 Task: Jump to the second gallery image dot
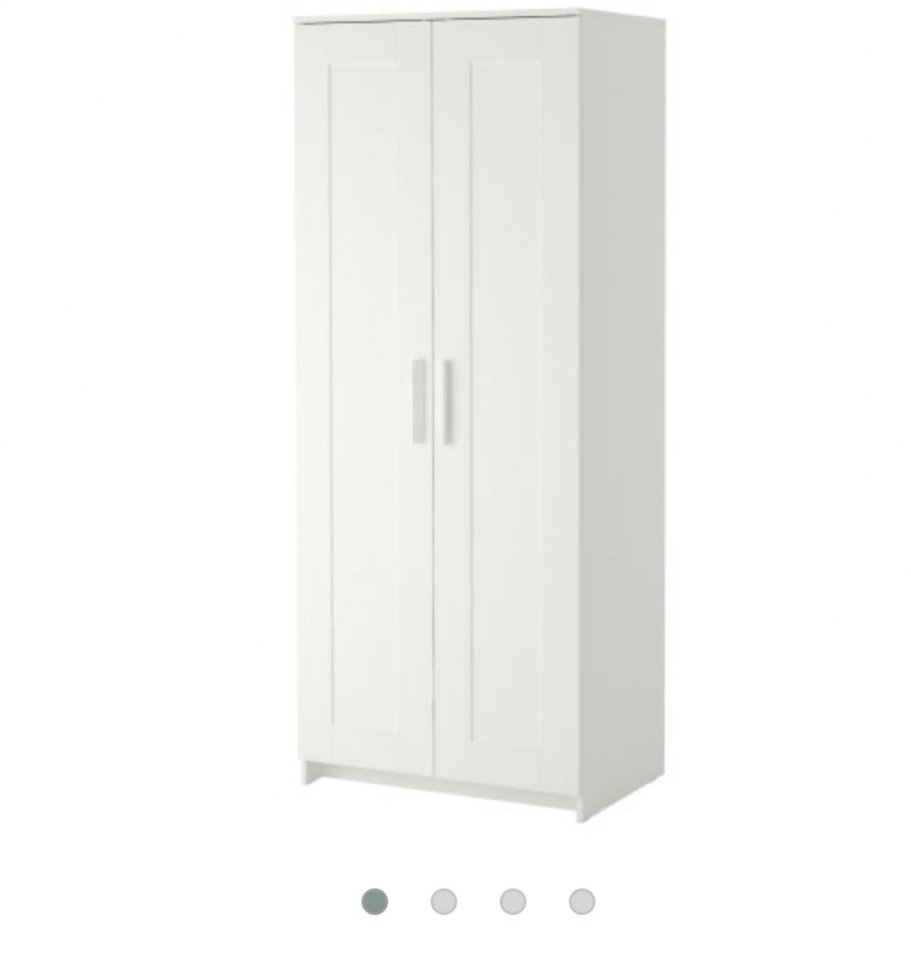click(x=444, y=901)
